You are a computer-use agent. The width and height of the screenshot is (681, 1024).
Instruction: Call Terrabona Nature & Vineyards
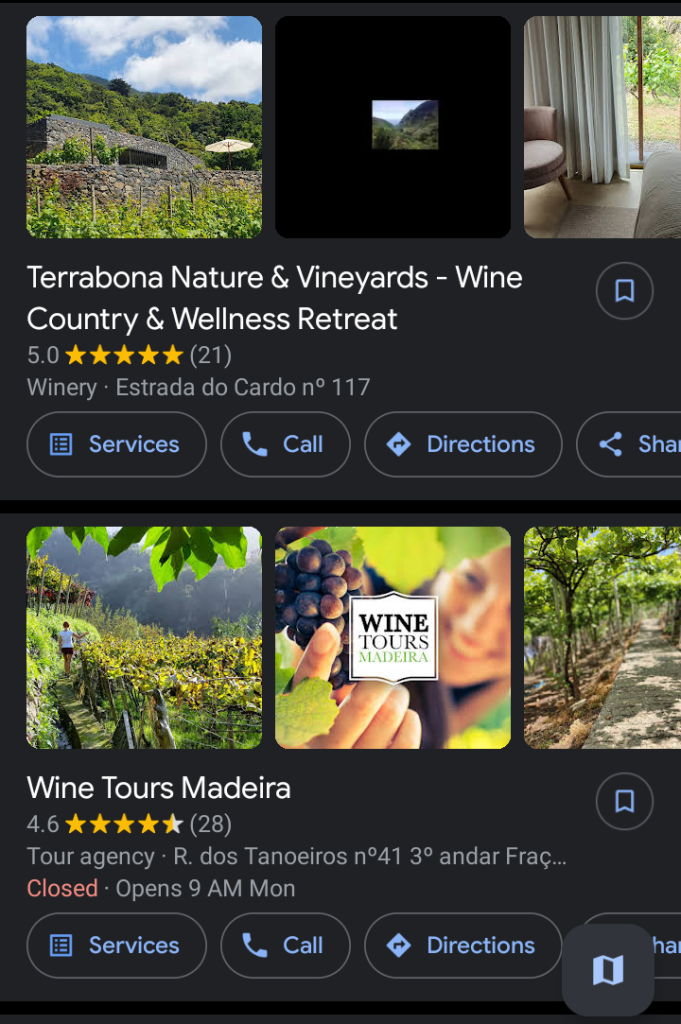[285, 444]
